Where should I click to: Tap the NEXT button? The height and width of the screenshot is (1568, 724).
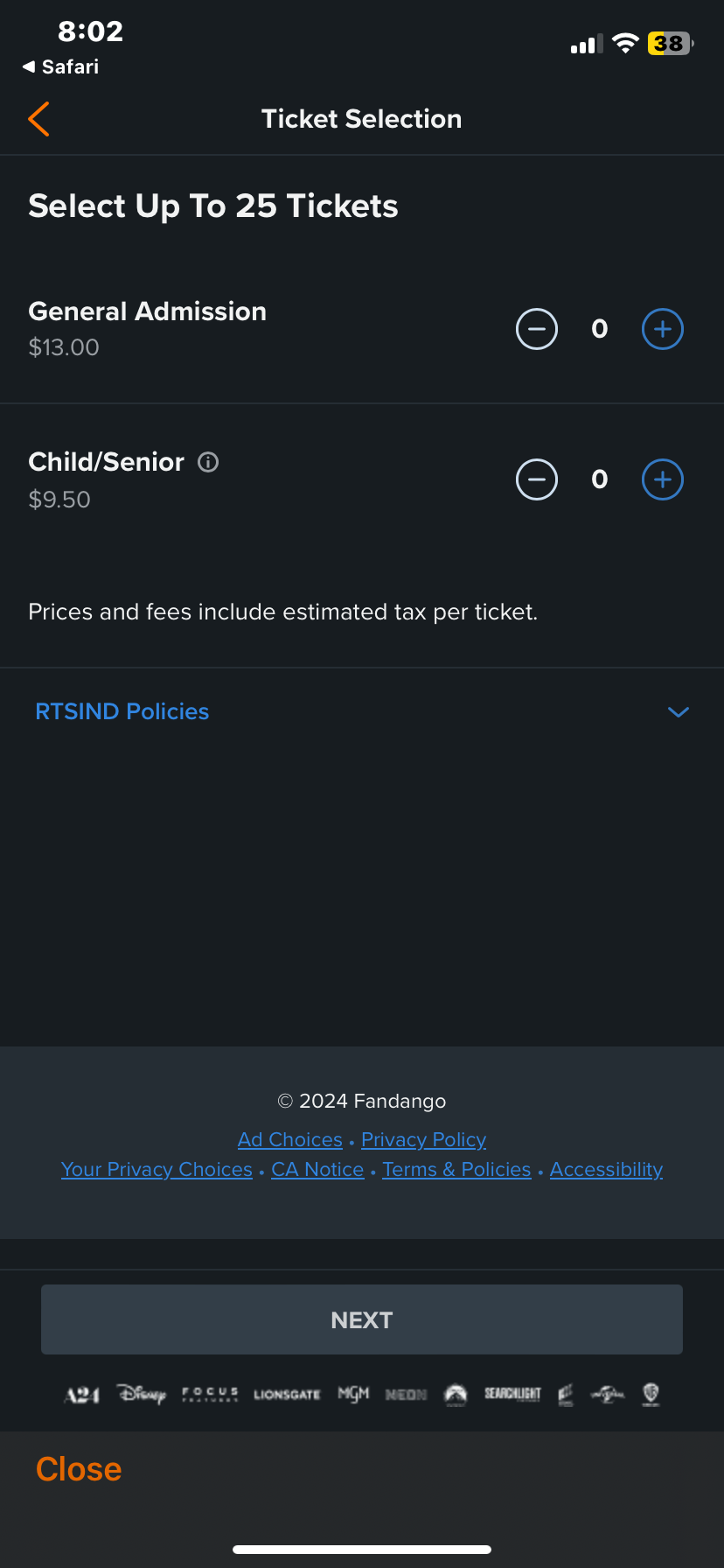click(362, 1319)
